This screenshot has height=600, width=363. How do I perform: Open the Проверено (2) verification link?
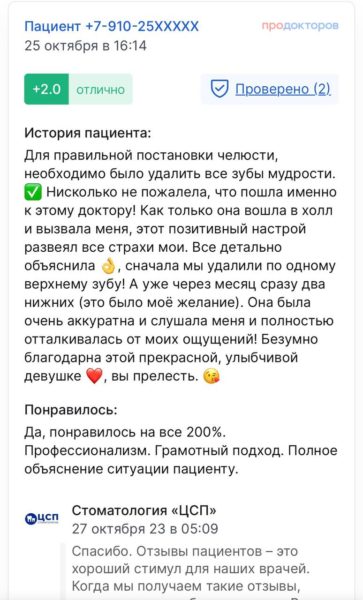click(282, 89)
